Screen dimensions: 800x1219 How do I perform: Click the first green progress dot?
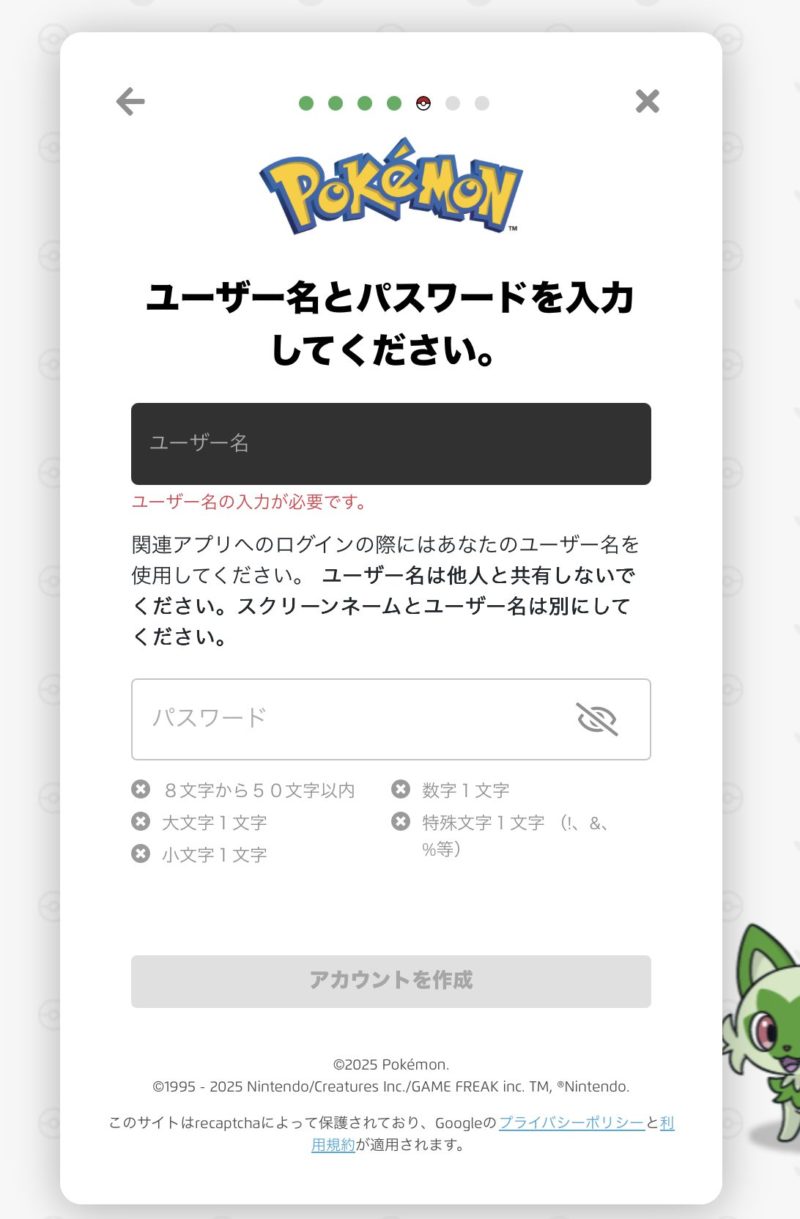click(x=305, y=102)
